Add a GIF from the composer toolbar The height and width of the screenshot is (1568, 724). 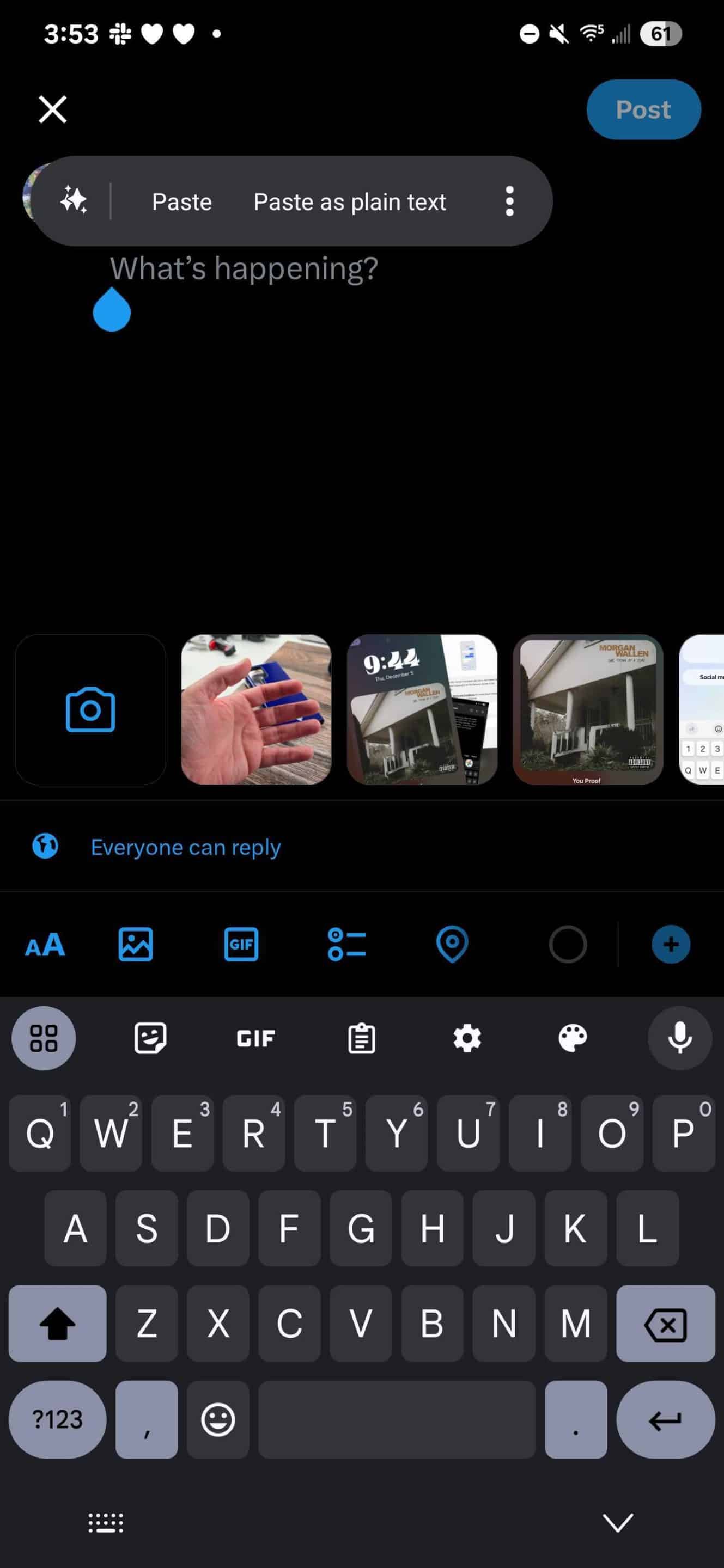[241, 944]
